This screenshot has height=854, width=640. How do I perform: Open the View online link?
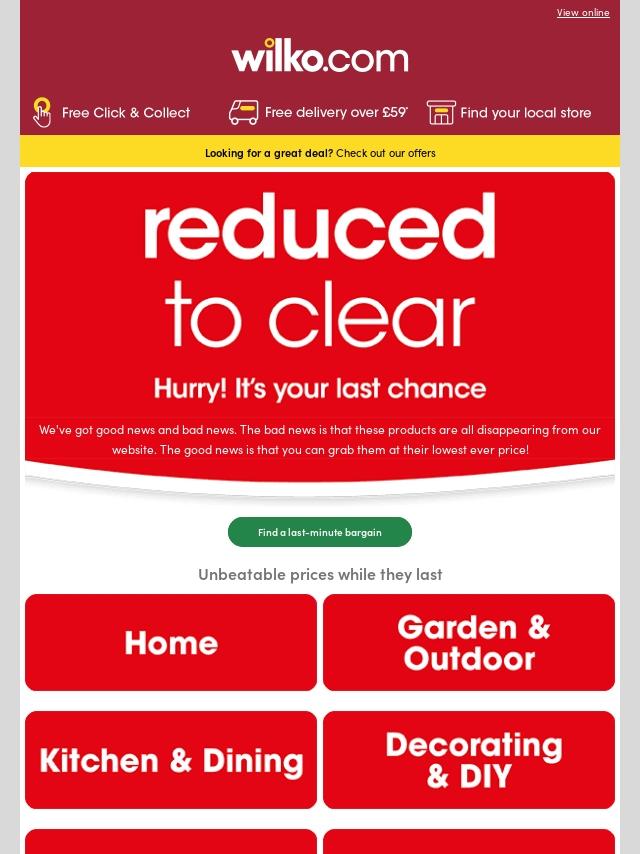coord(583,13)
